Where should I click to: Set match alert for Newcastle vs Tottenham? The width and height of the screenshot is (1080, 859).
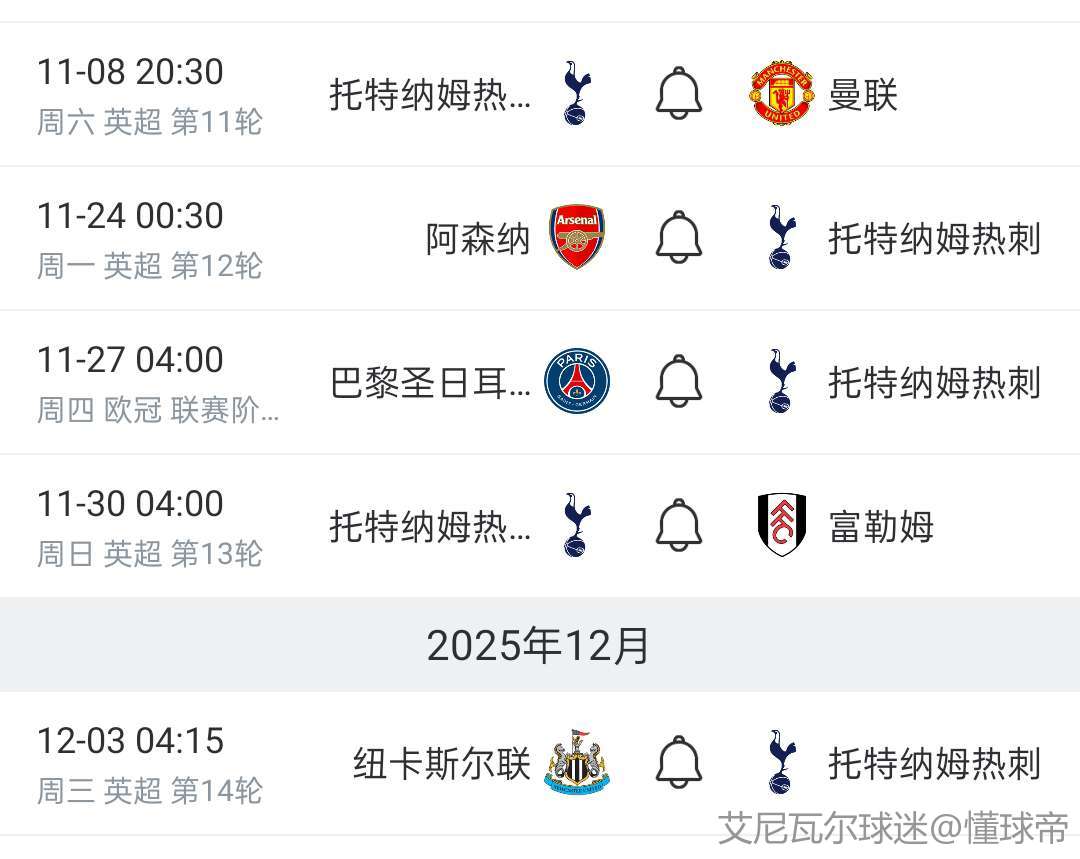679,763
